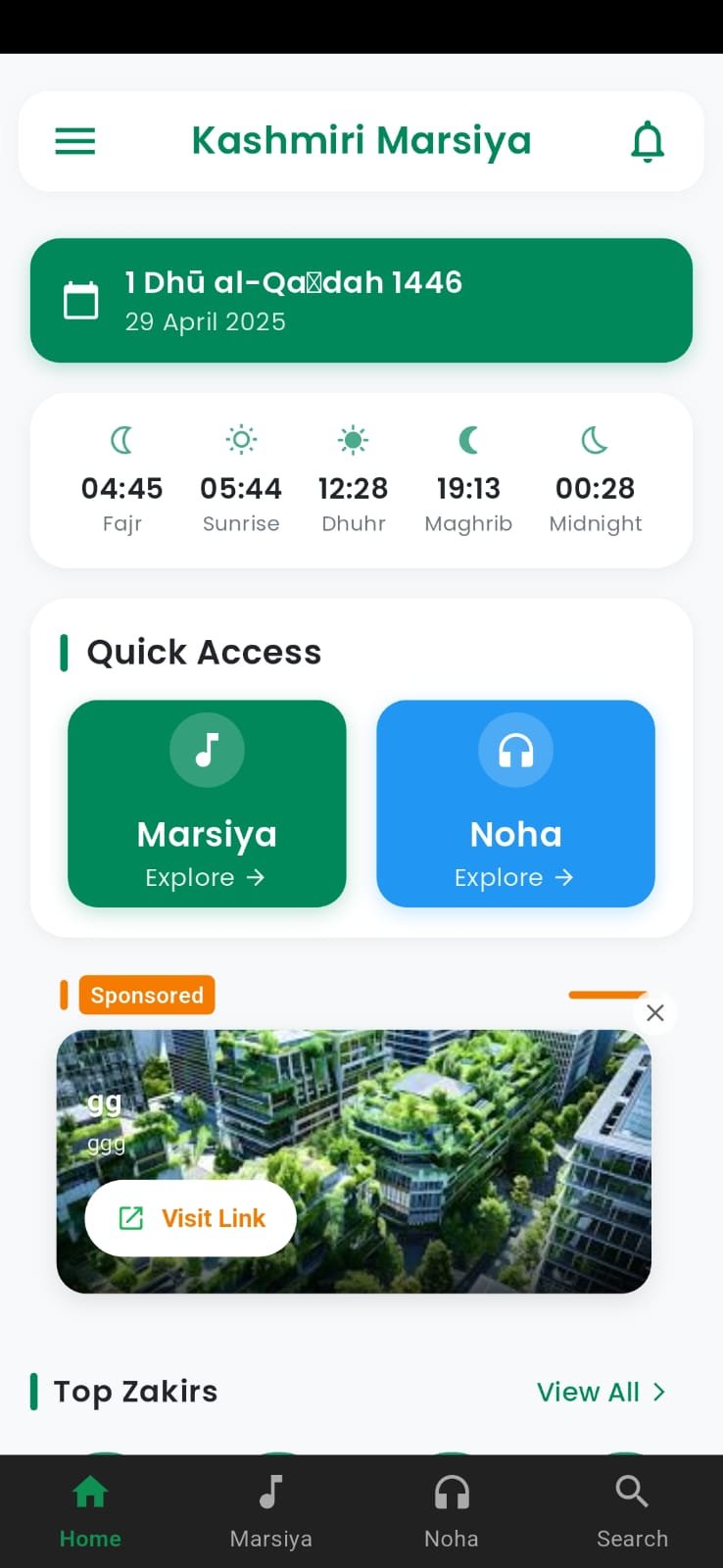This screenshot has width=723, height=1568.
Task: Explore the Marsiya quick access card
Action: (x=207, y=804)
